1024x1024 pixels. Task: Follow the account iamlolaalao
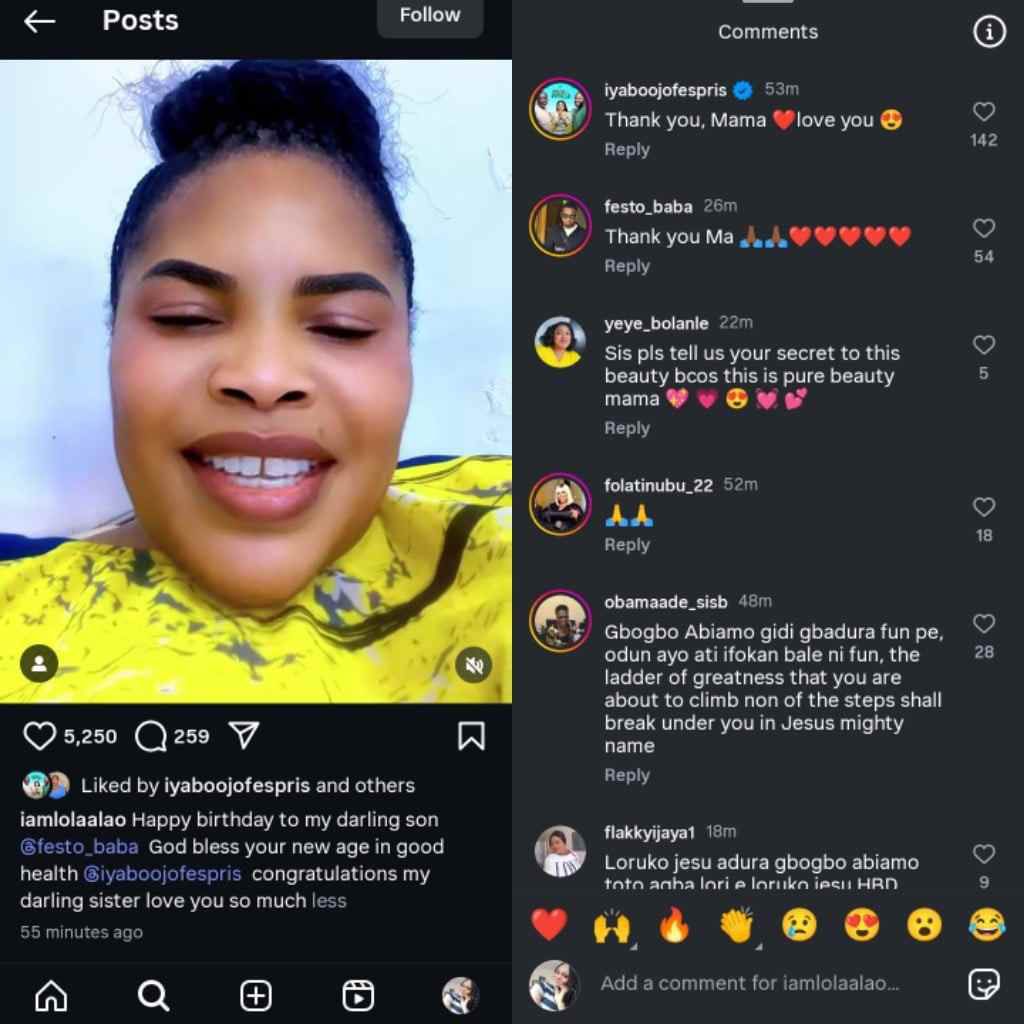tap(429, 16)
